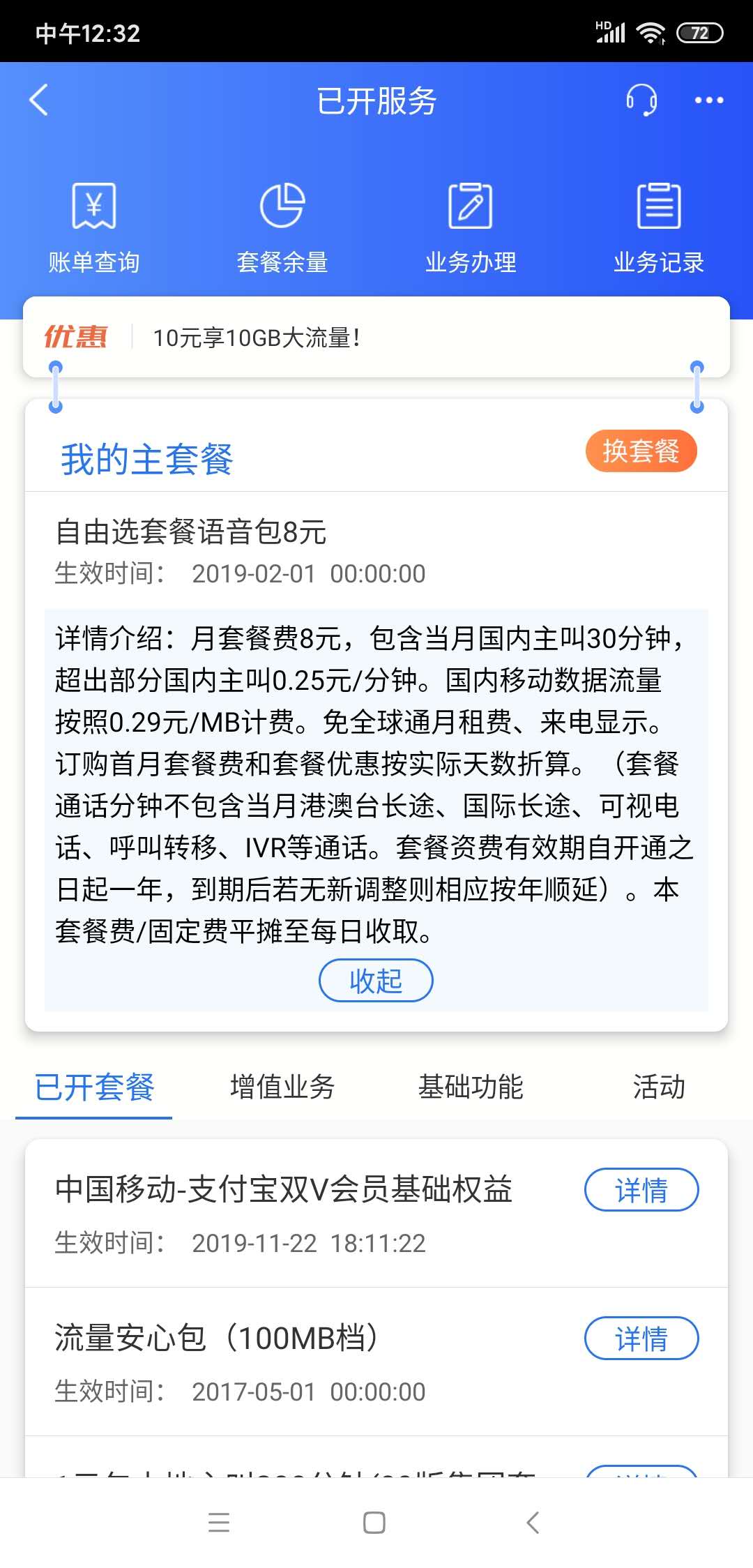Viewport: 753px width, 1568px height.
Task: View 详情 for 流量安心包（100MB档）
Action: pyautogui.click(x=641, y=1339)
